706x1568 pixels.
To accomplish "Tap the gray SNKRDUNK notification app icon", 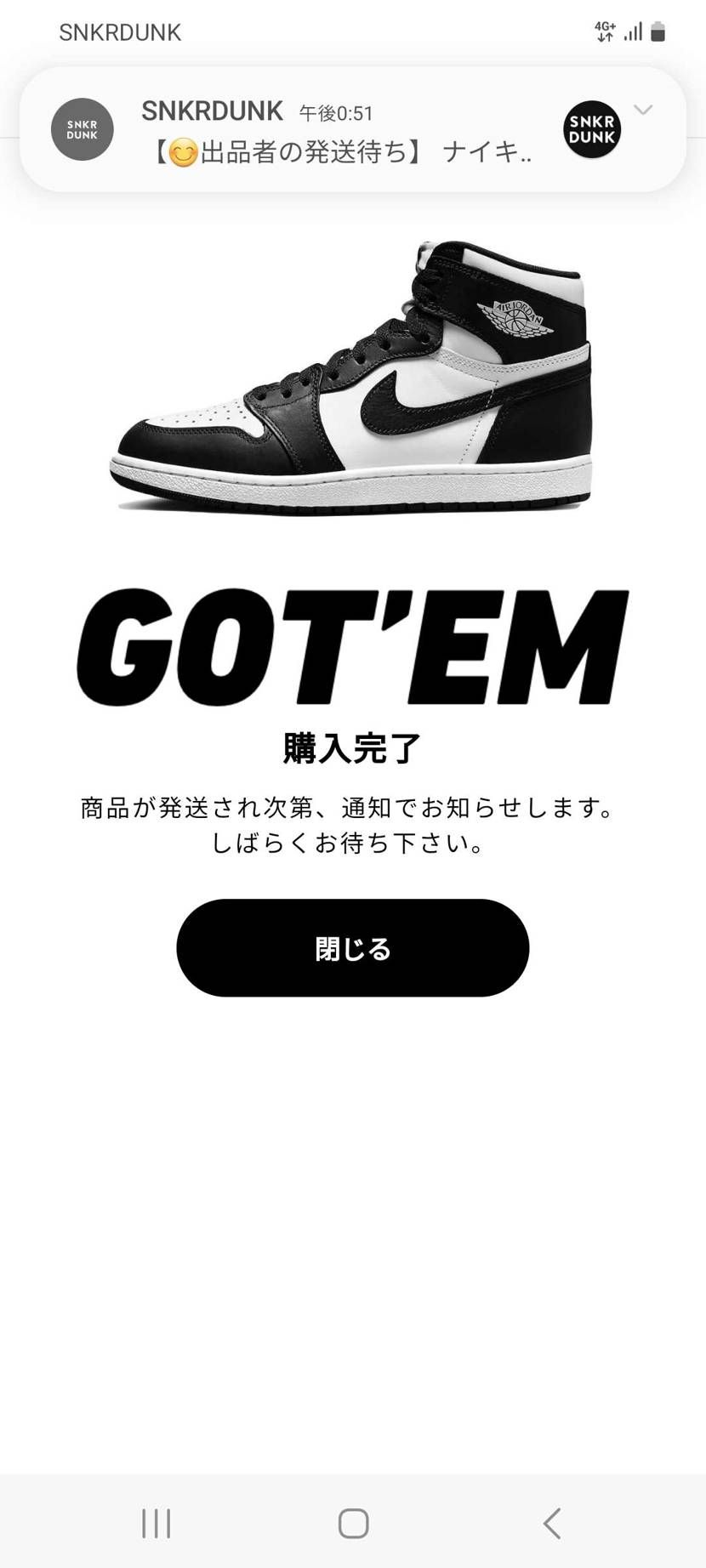I will click(83, 128).
